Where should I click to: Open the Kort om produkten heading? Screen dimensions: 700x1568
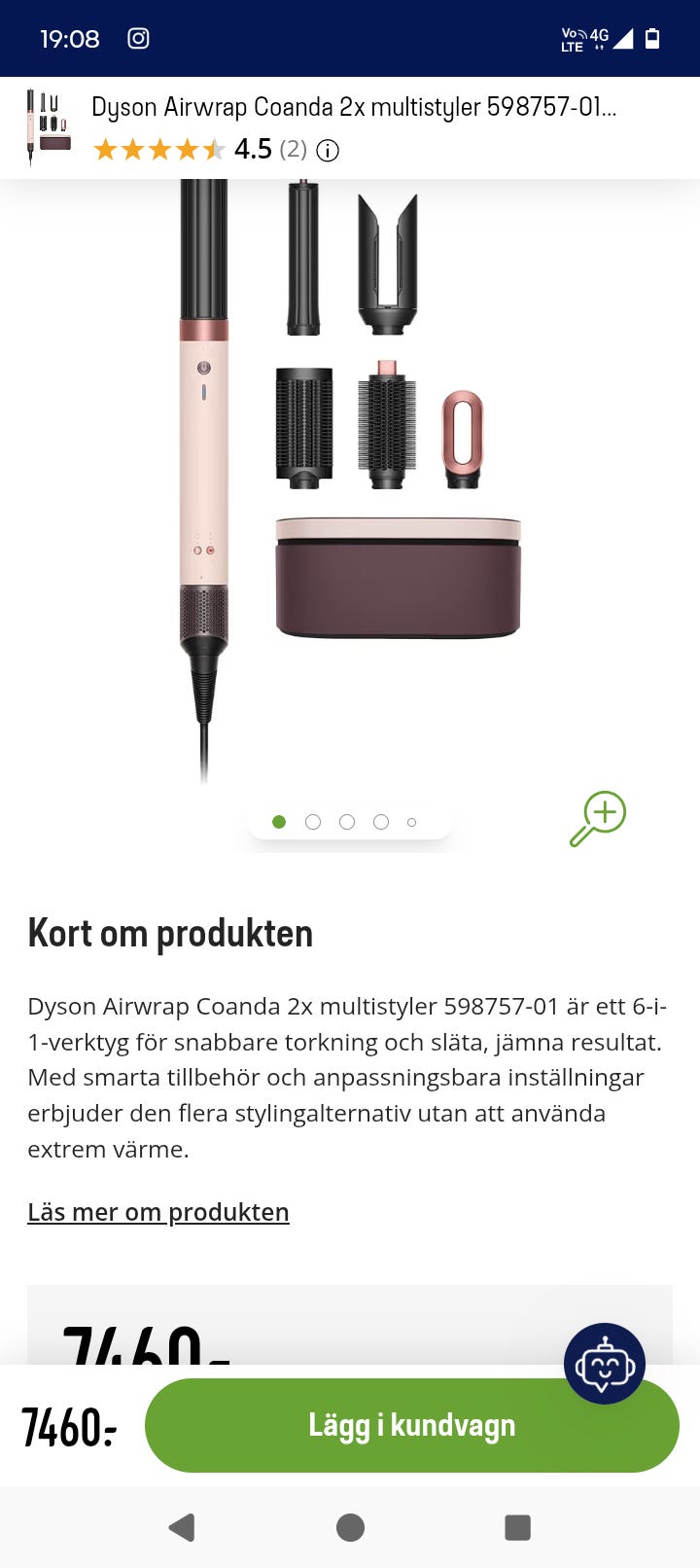pyautogui.click(x=169, y=933)
